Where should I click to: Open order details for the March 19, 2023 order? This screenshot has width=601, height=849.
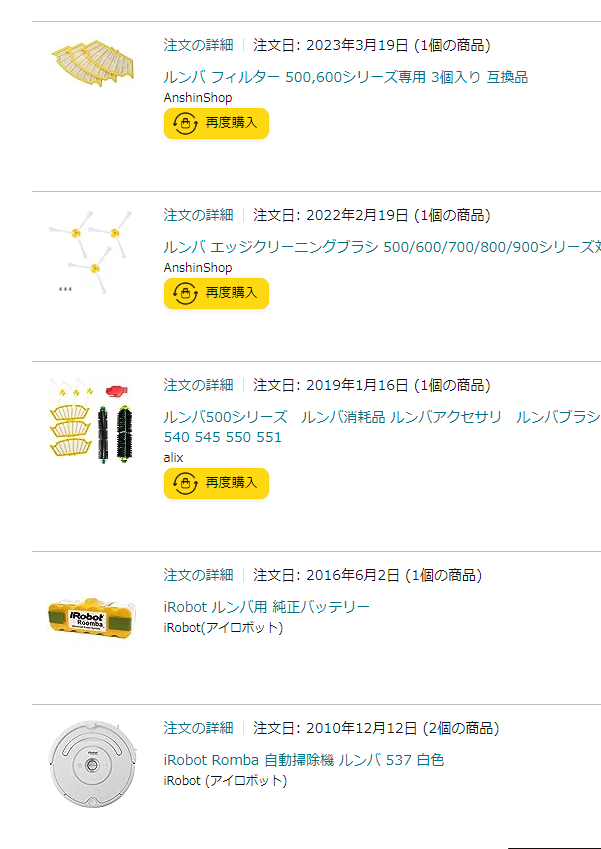coord(198,45)
